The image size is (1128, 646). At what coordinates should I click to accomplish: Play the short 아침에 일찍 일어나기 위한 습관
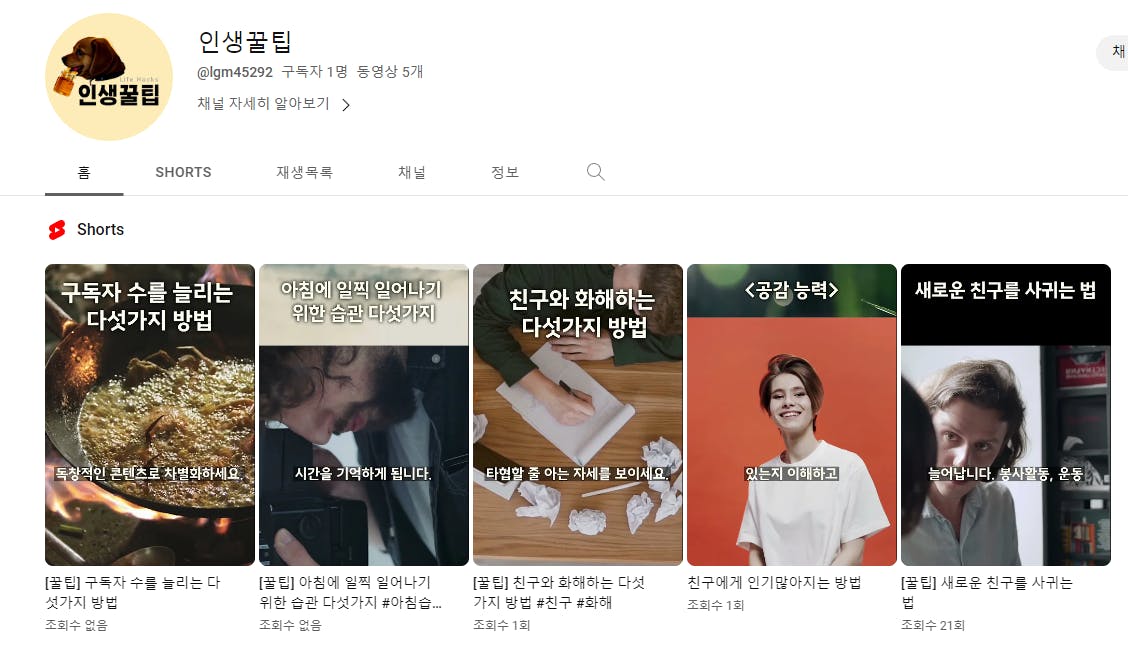[x=364, y=415]
